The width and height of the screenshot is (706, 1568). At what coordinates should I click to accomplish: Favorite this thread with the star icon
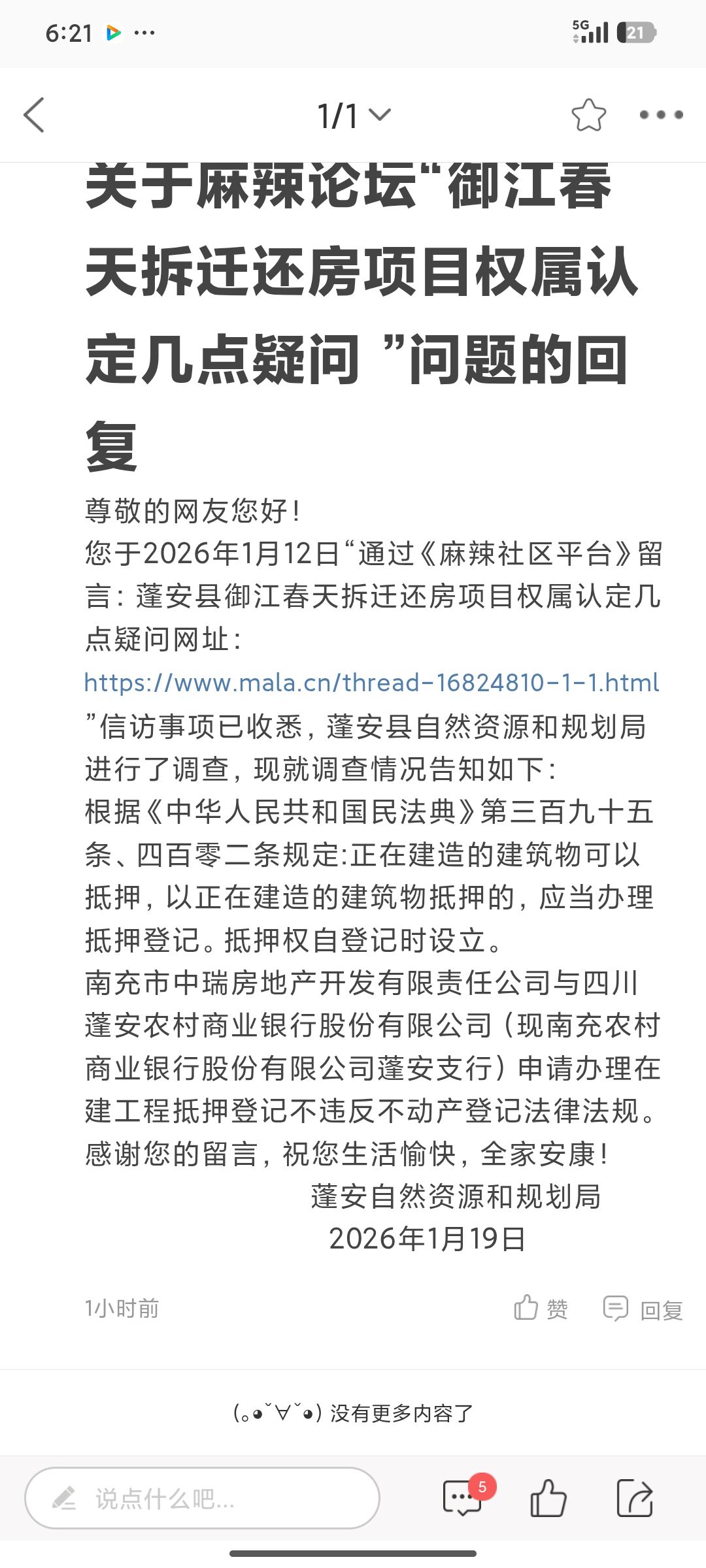click(x=588, y=116)
